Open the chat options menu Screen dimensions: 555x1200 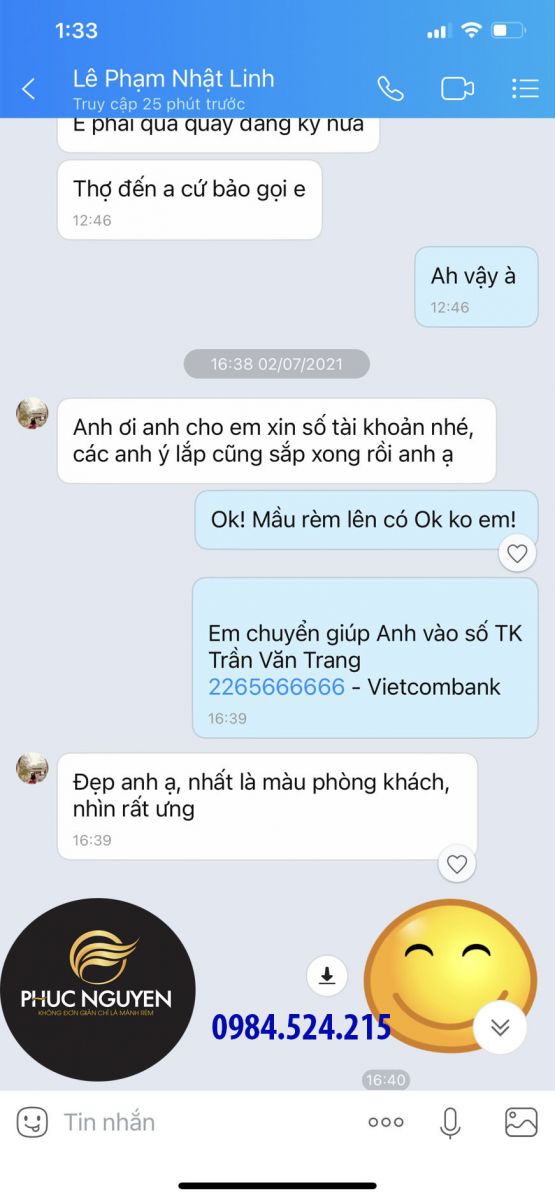[525, 89]
